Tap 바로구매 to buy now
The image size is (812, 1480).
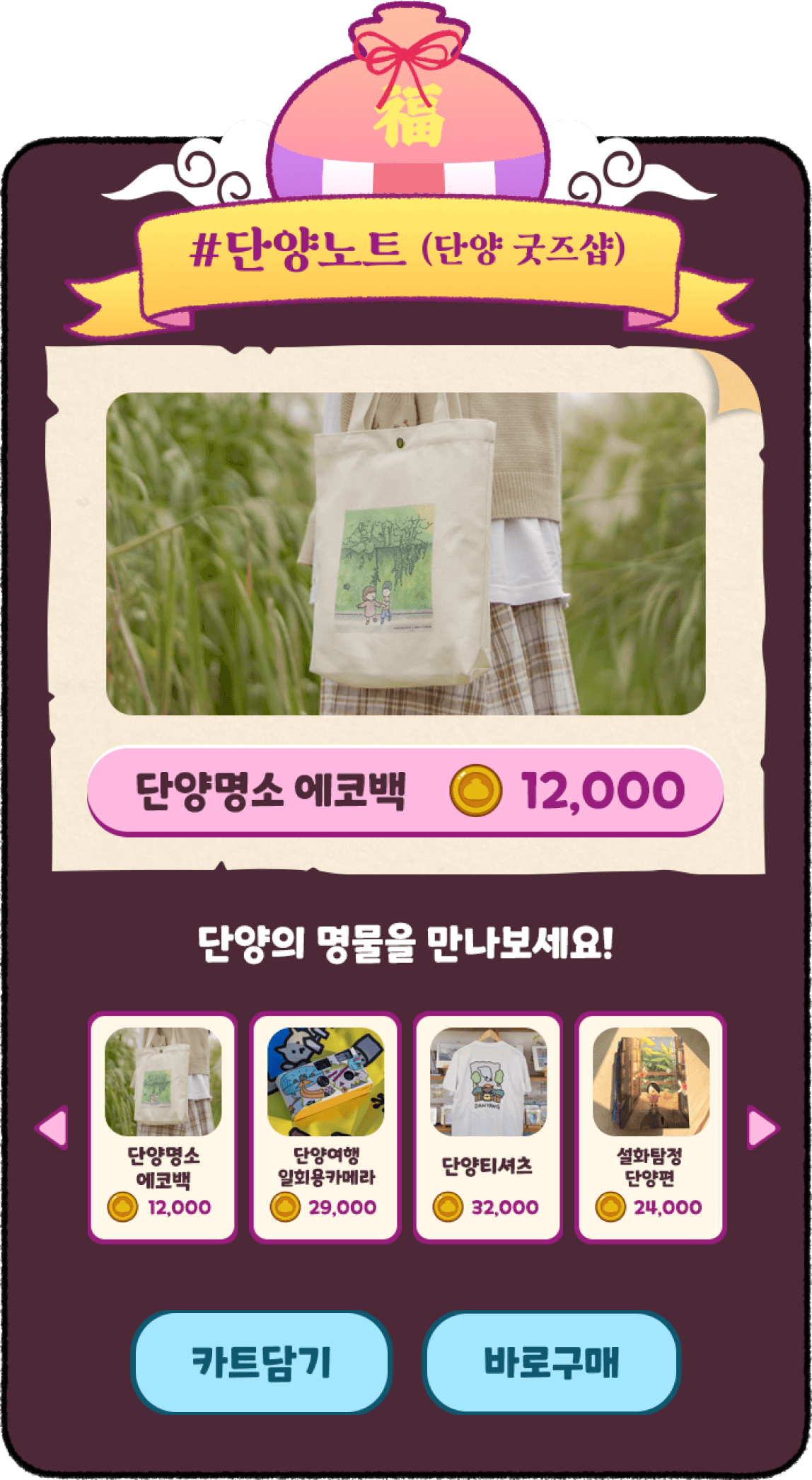click(x=551, y=1362)
